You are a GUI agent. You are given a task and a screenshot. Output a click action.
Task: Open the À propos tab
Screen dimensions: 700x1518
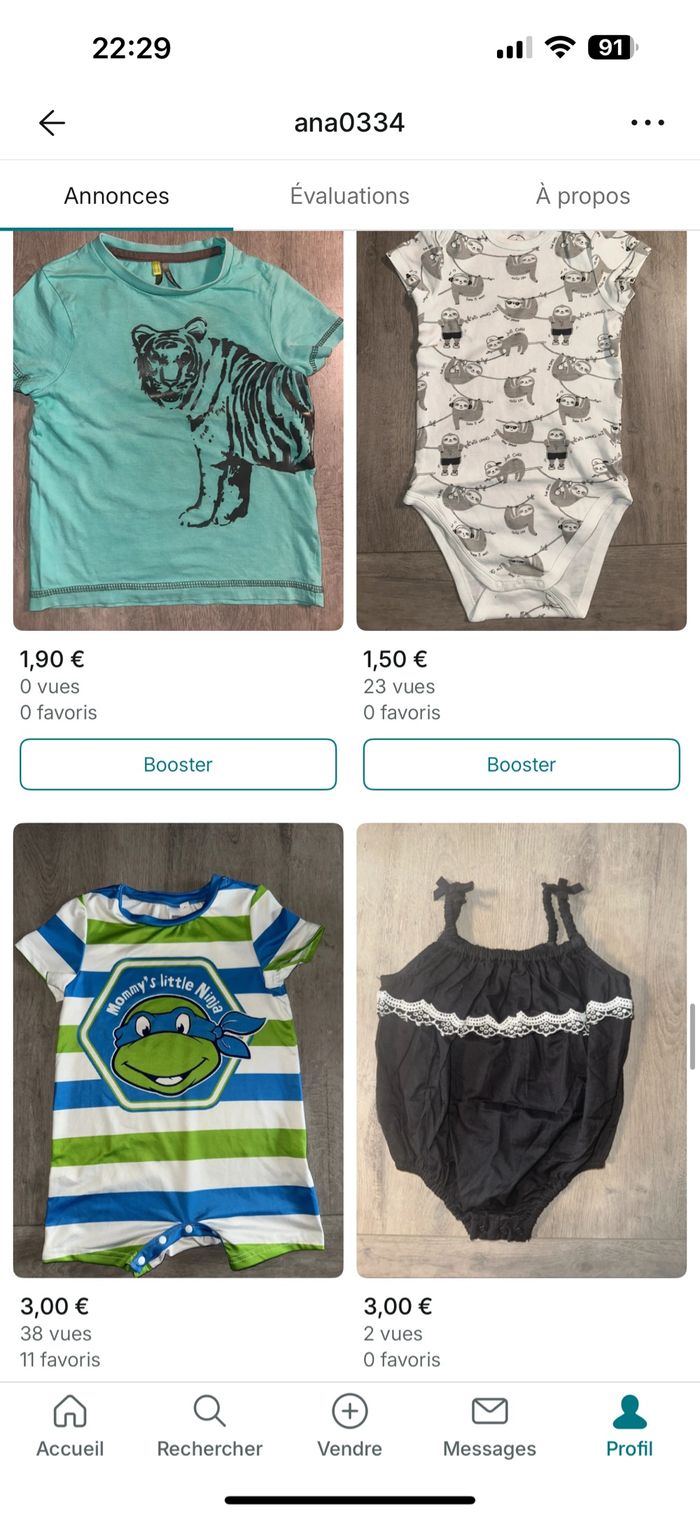coord(582,196)
